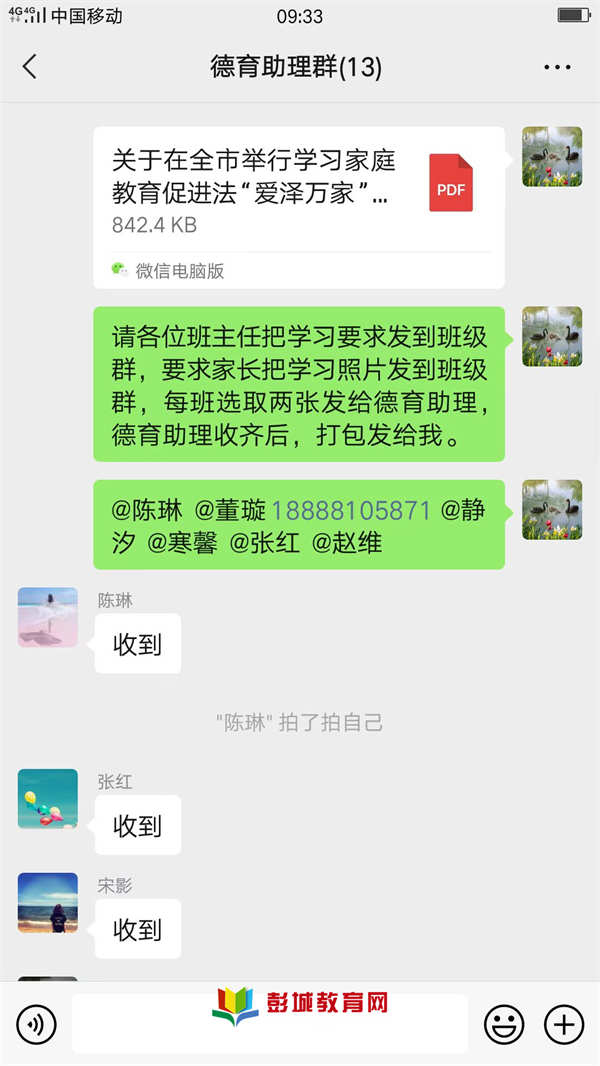This screenshot has width=600, height=1066.
Task: Open 陈琳's profile avatar
Action: 48,617
